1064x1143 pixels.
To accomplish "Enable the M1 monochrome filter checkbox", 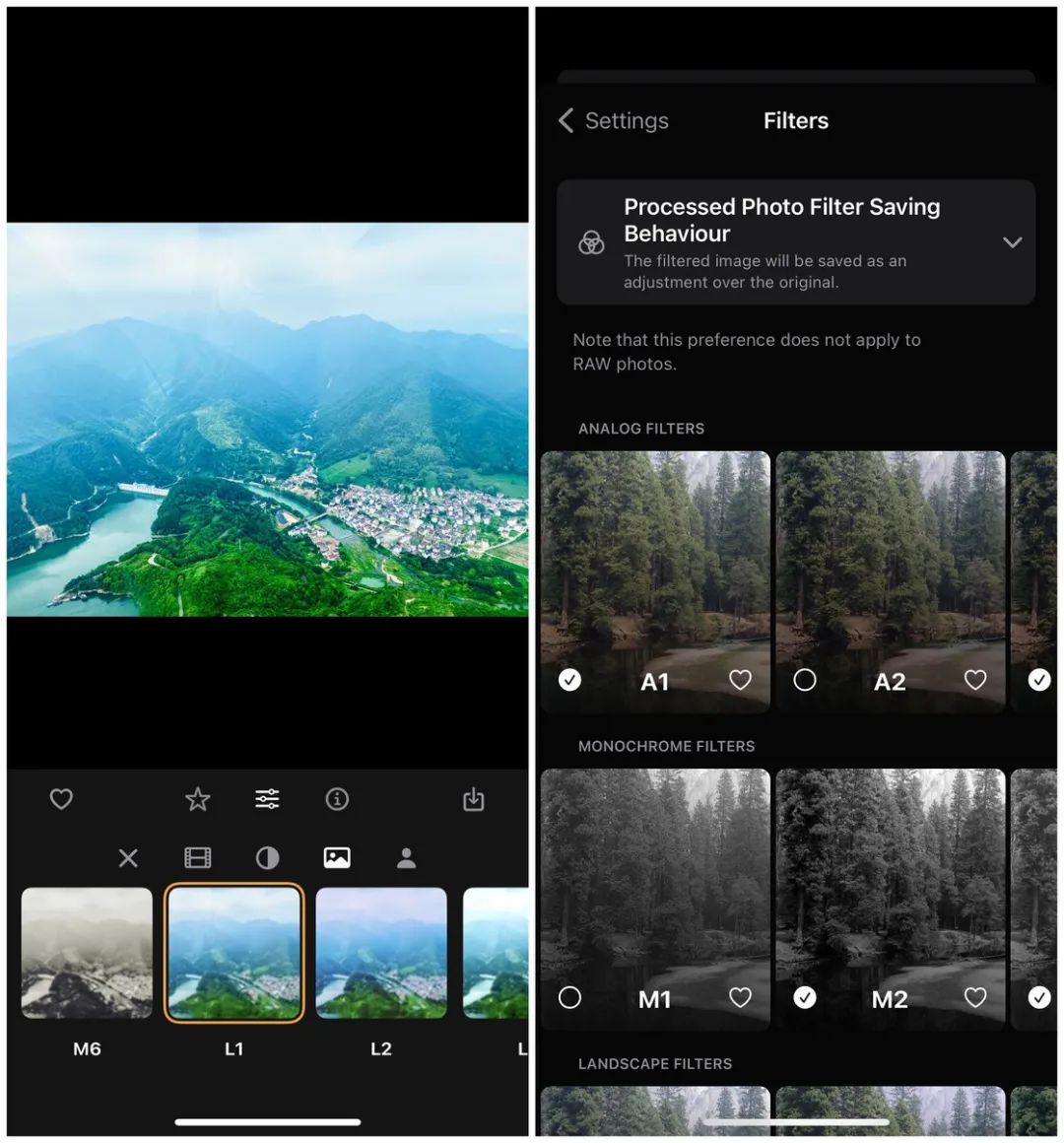I will [569, 998].
